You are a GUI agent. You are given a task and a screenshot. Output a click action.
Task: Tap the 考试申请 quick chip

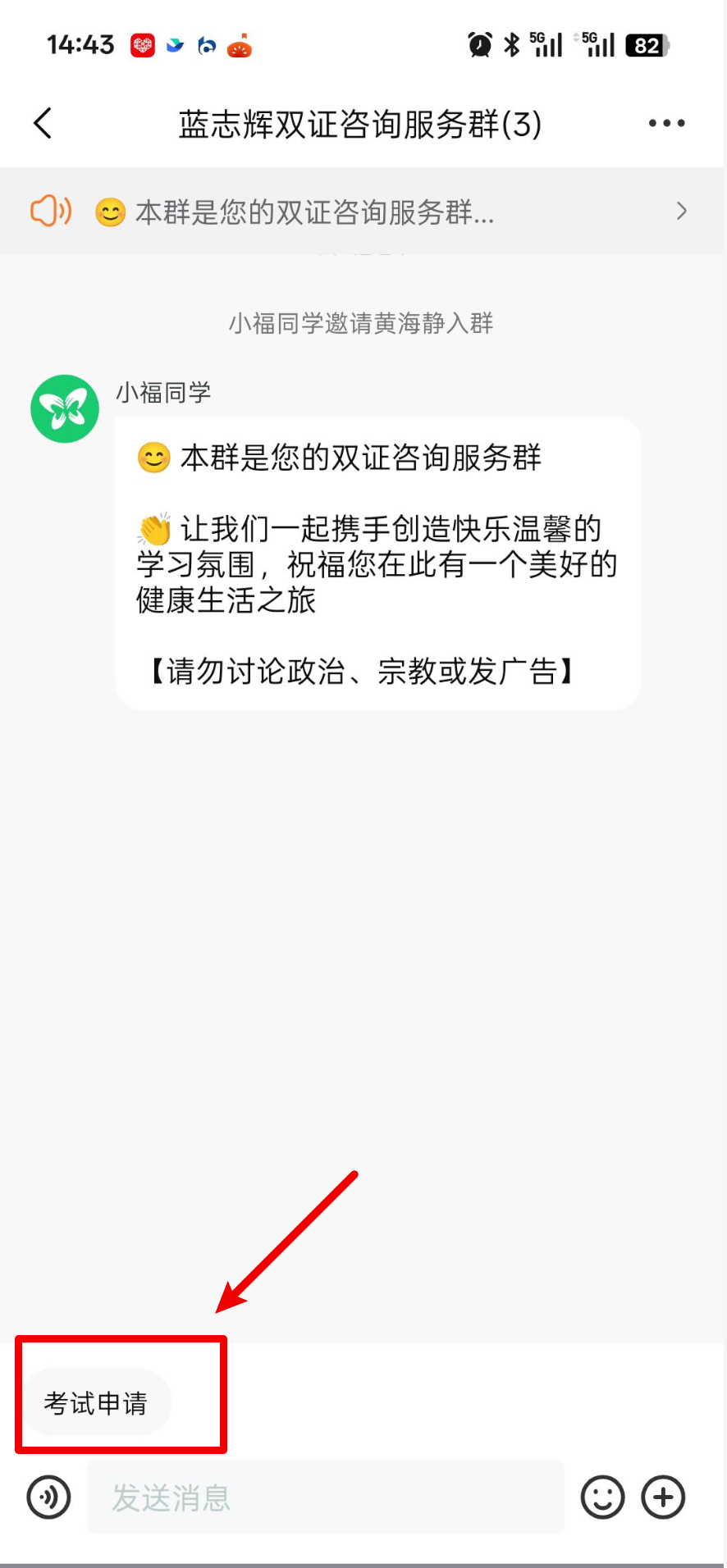click(95, 1403)
